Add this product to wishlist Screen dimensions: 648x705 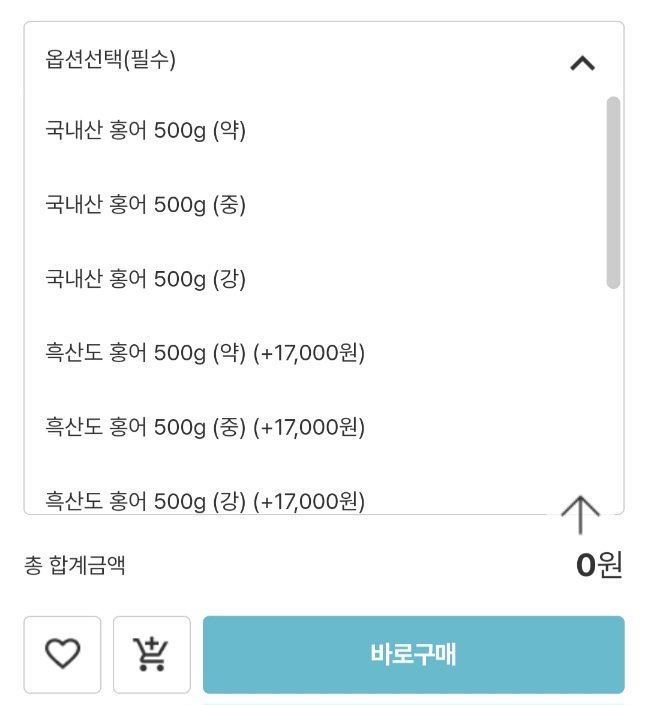(x=63, y=655)
